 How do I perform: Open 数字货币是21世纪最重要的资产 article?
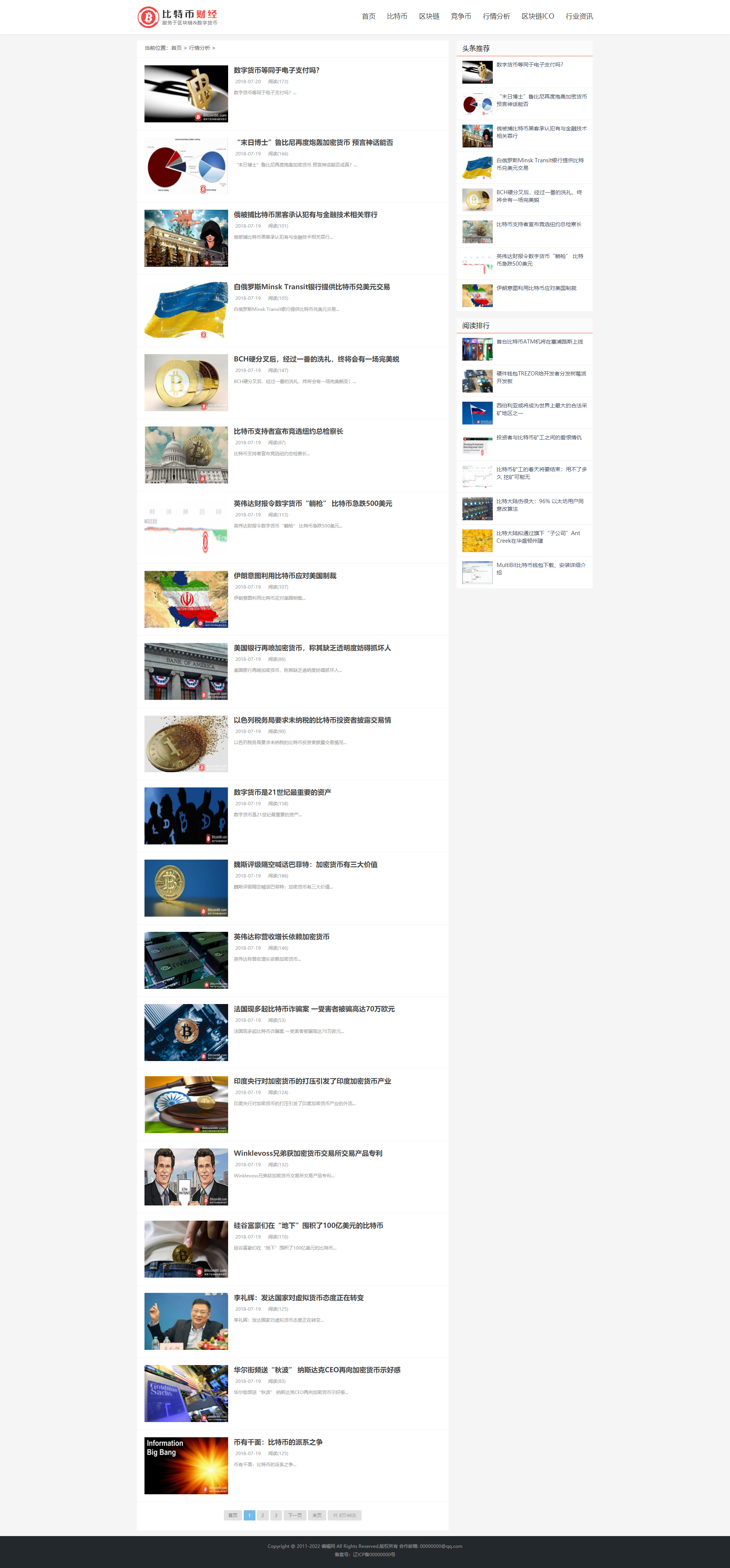click(x=282, y=792)
